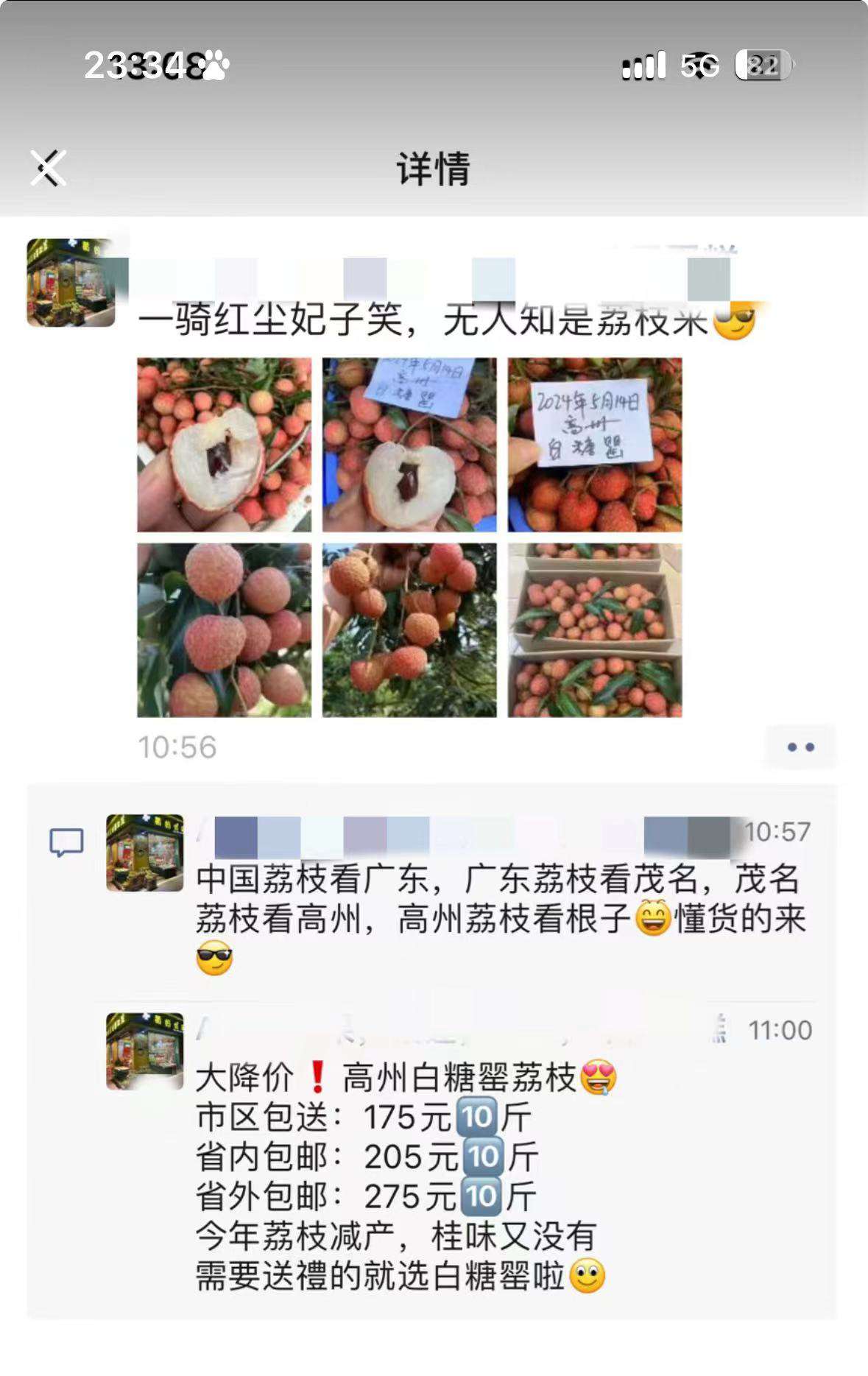
Task: Tap the commenter avatar beside the 11:00 comment
Action: coord(144,1051)
